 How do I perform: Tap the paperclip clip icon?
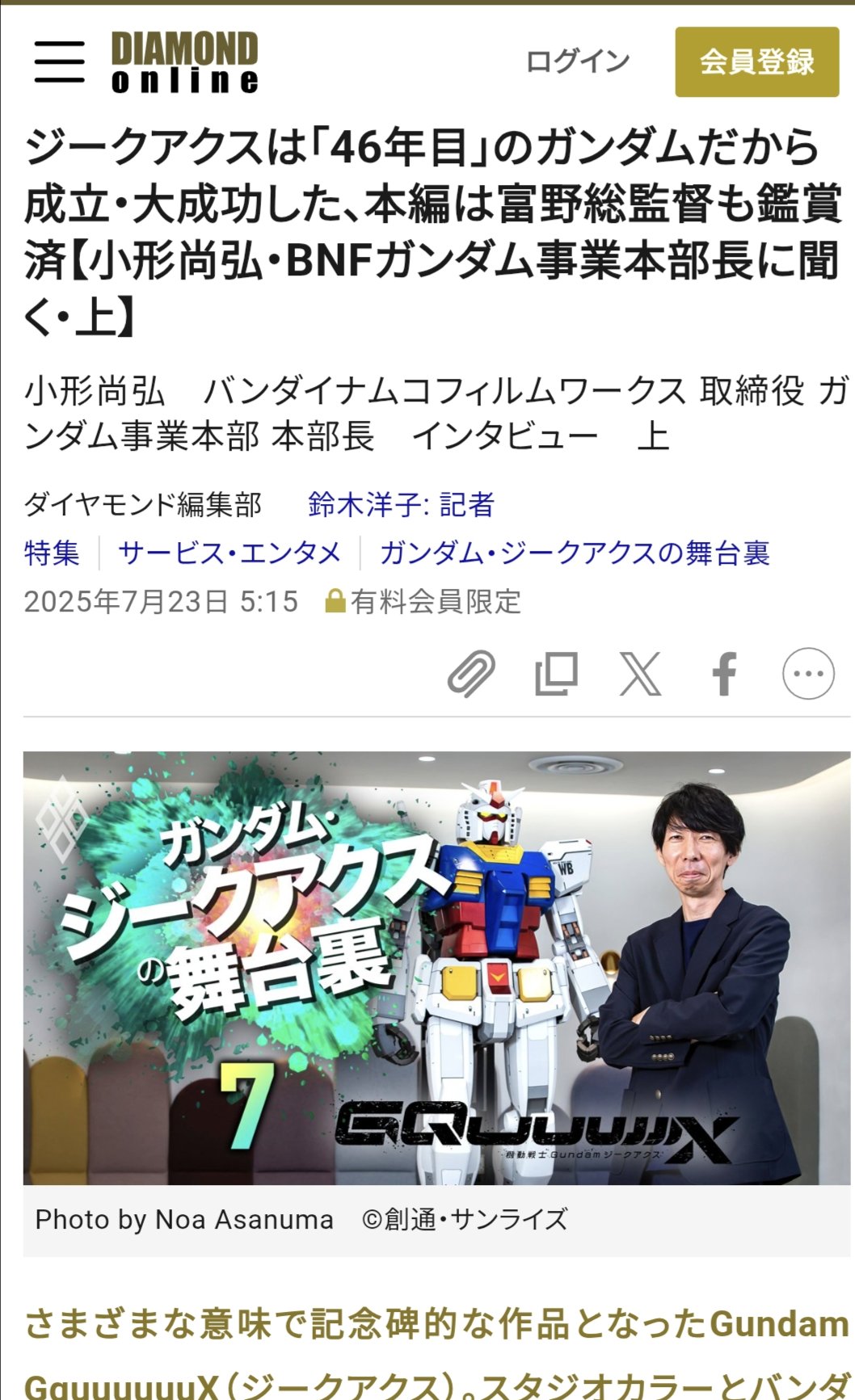click(471, 673)
